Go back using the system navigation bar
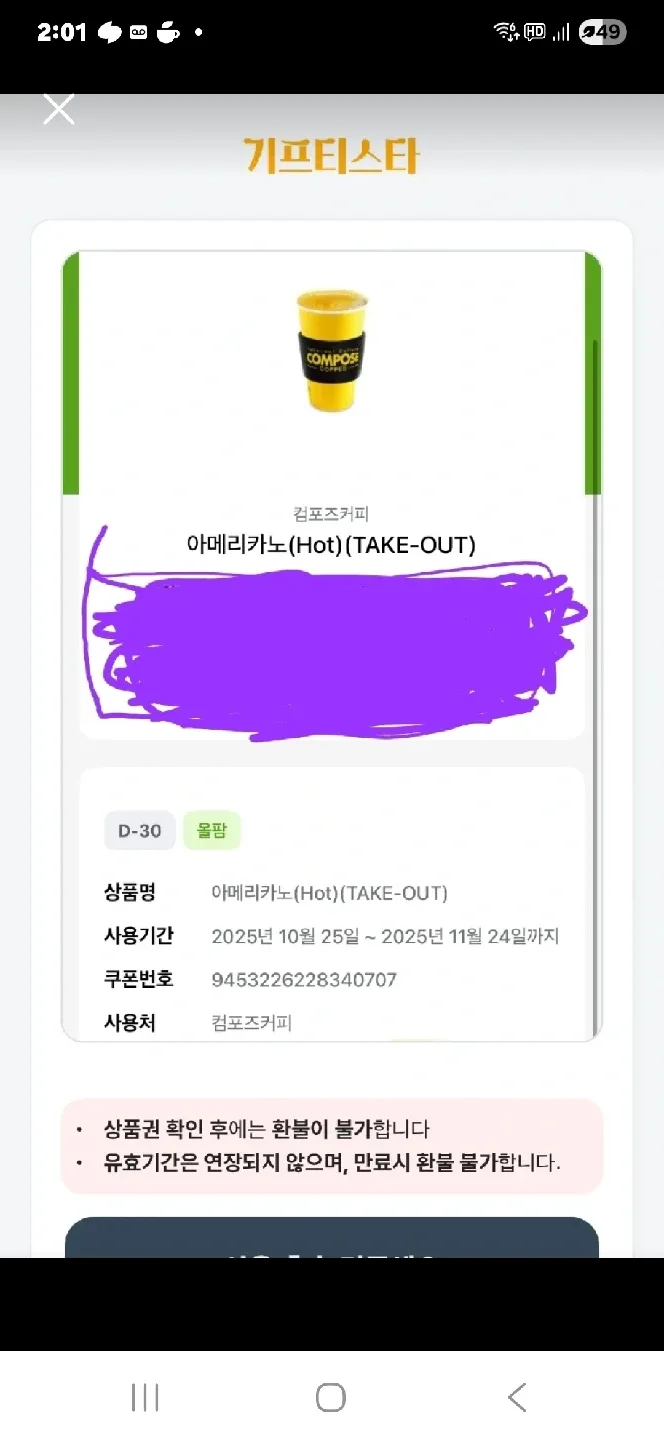The width and height of the screenshot is (664, 1440). click(x=516, y=1397)
